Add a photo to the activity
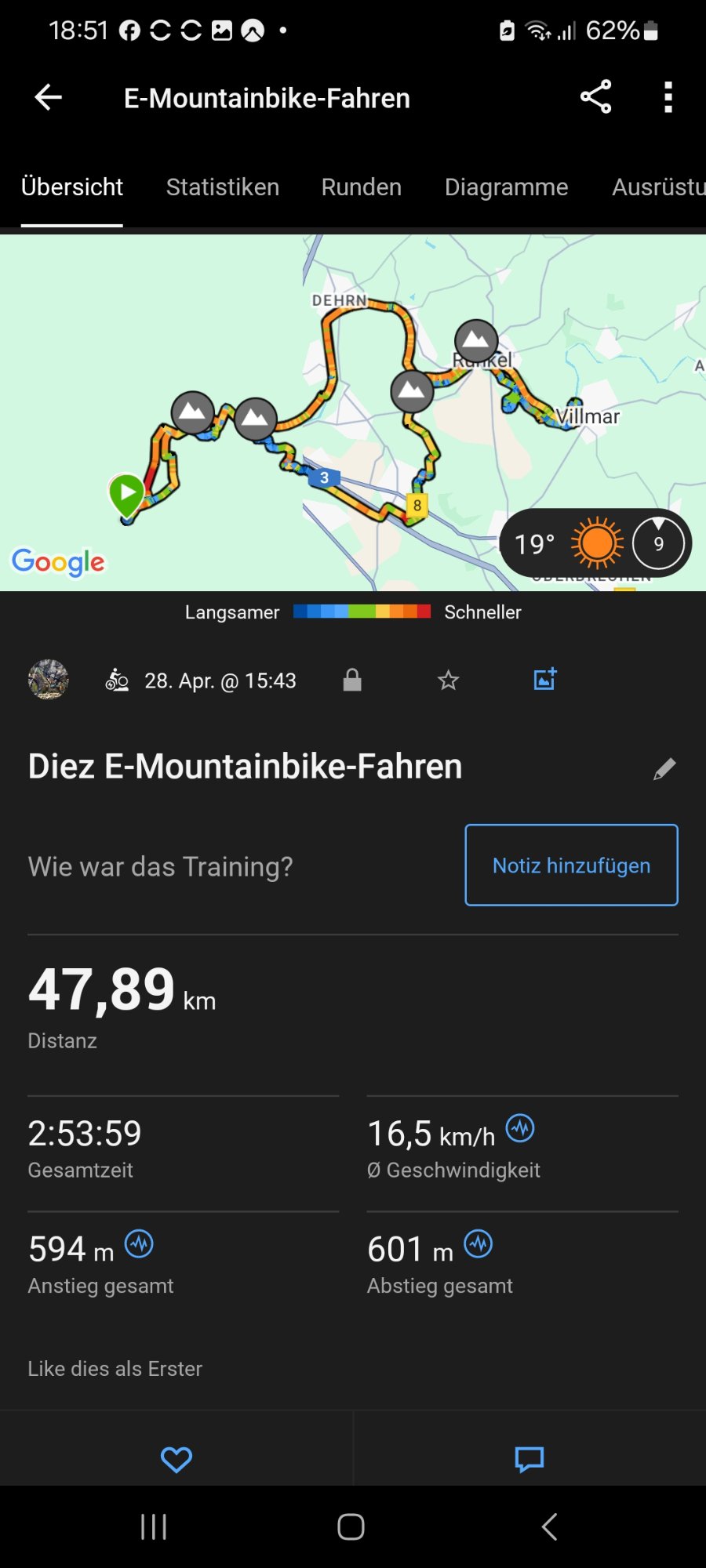Screen dimensions: 706x1568 pos(544,679)
